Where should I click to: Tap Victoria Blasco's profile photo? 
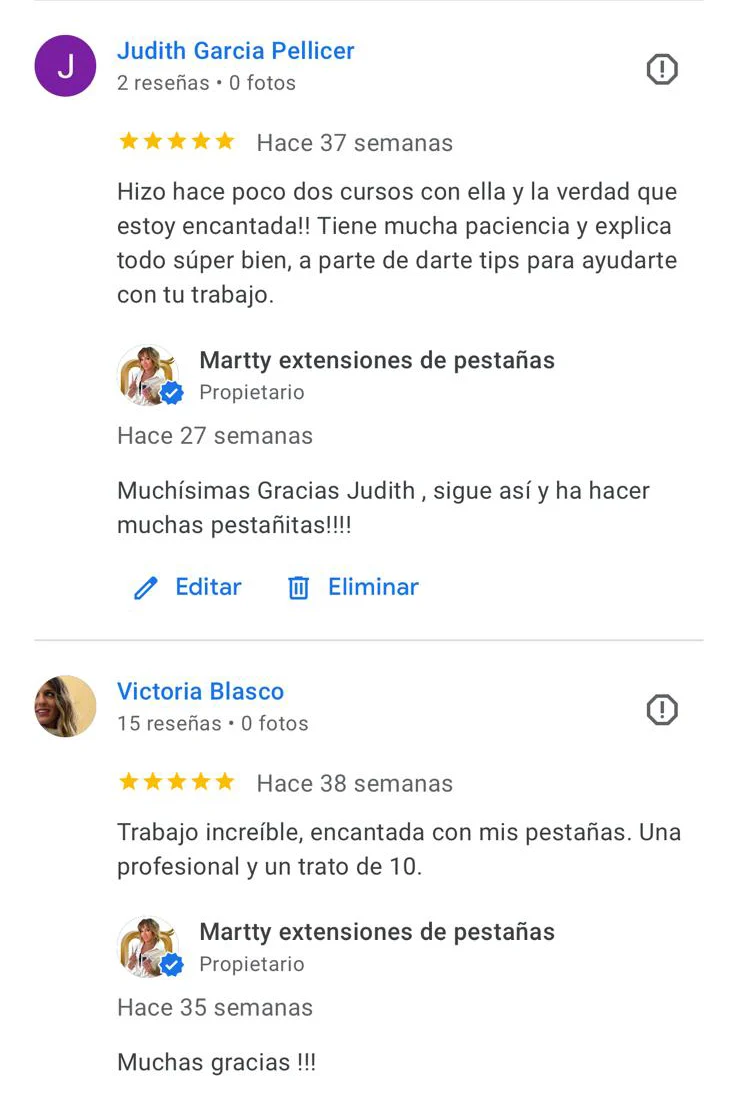pos(65,707)
